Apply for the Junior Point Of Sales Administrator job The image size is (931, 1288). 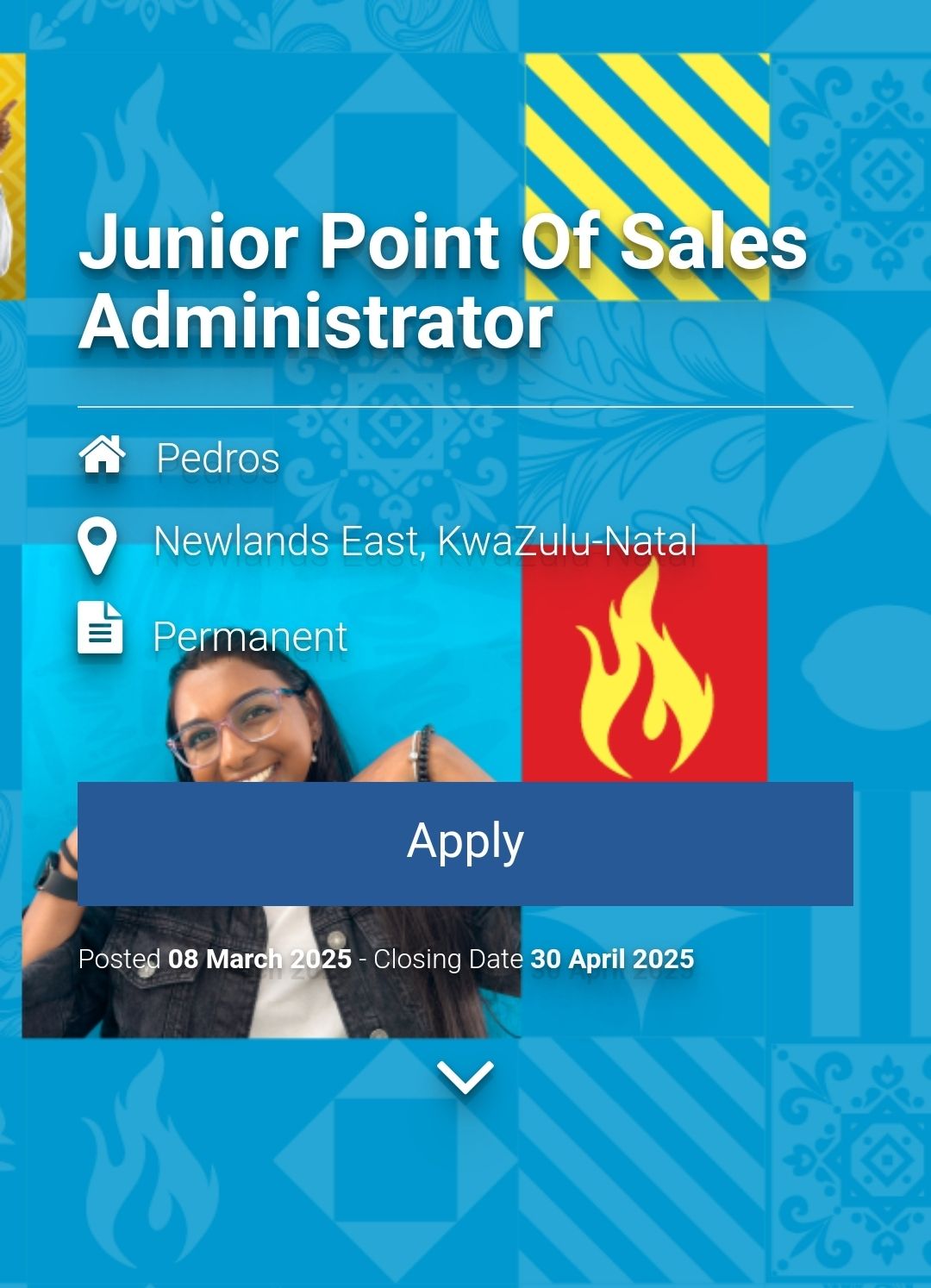pos(465,843)
